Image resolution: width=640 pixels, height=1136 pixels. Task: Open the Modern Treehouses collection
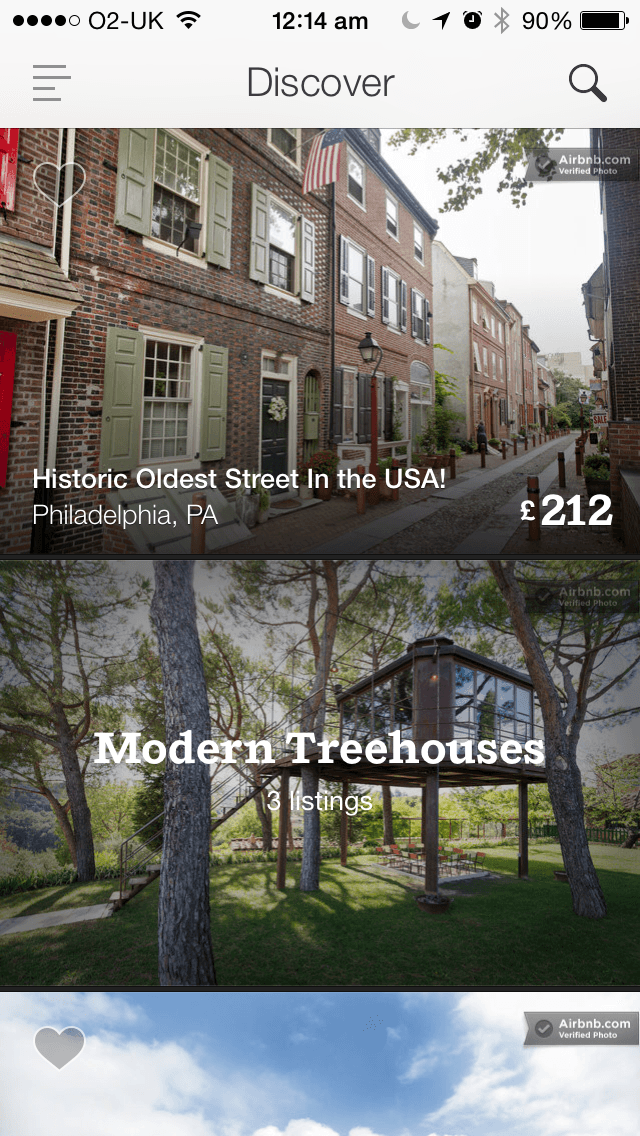320,773
